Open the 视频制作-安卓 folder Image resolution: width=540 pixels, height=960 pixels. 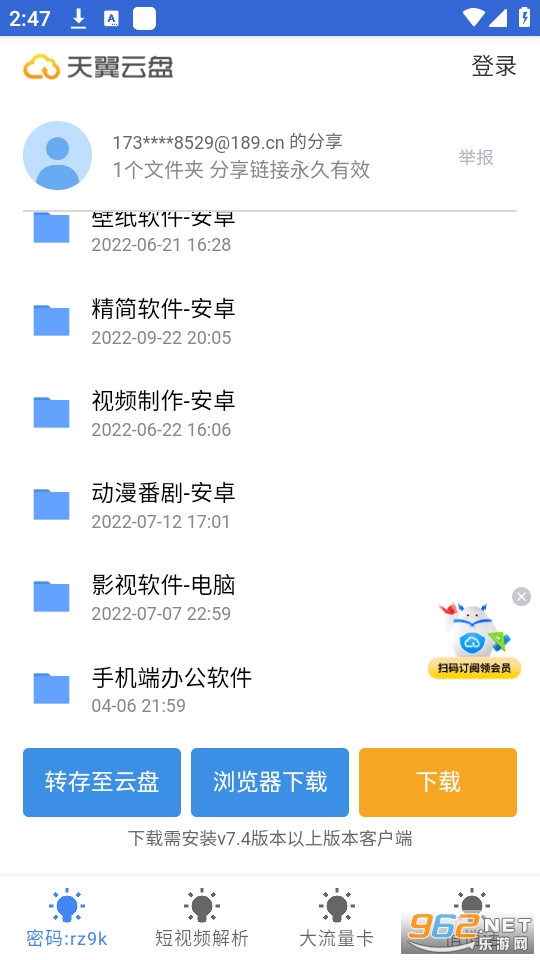[270, 413]
